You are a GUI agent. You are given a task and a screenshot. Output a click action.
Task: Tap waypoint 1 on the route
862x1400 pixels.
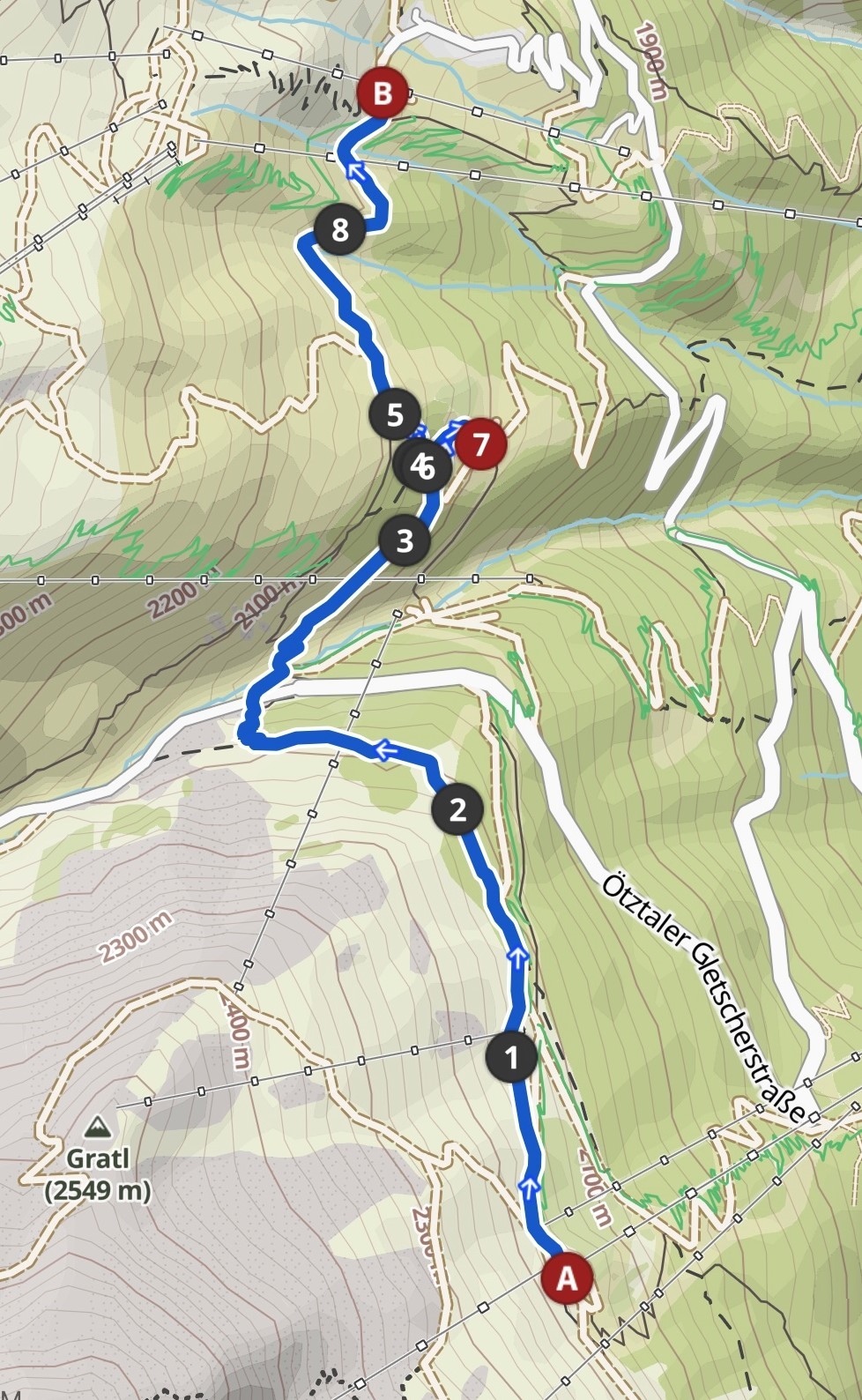(512, 1055)
